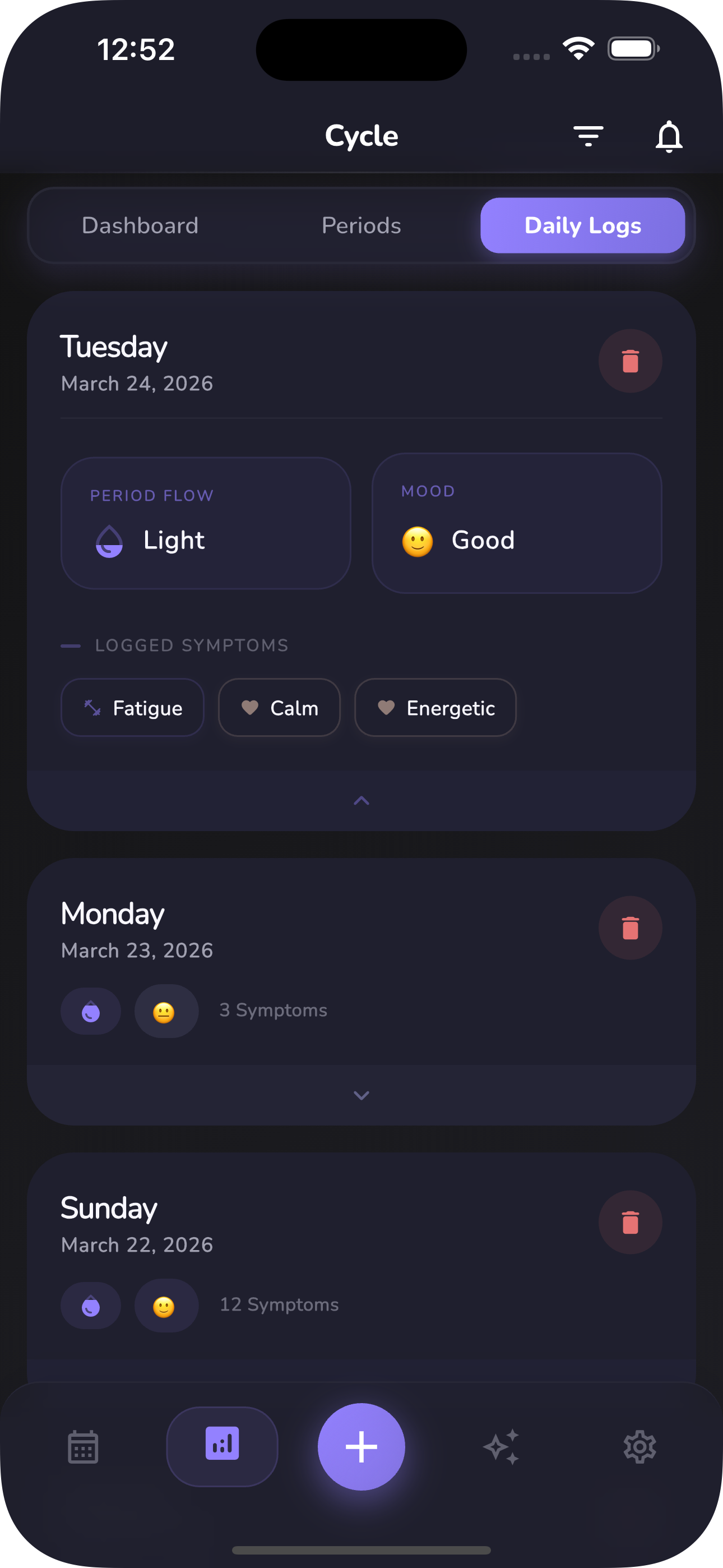Image resolution: width=723 pixels, height=1568 pixels.
Task: Delete the Monday March 23 log
Action: coord(630,928)
